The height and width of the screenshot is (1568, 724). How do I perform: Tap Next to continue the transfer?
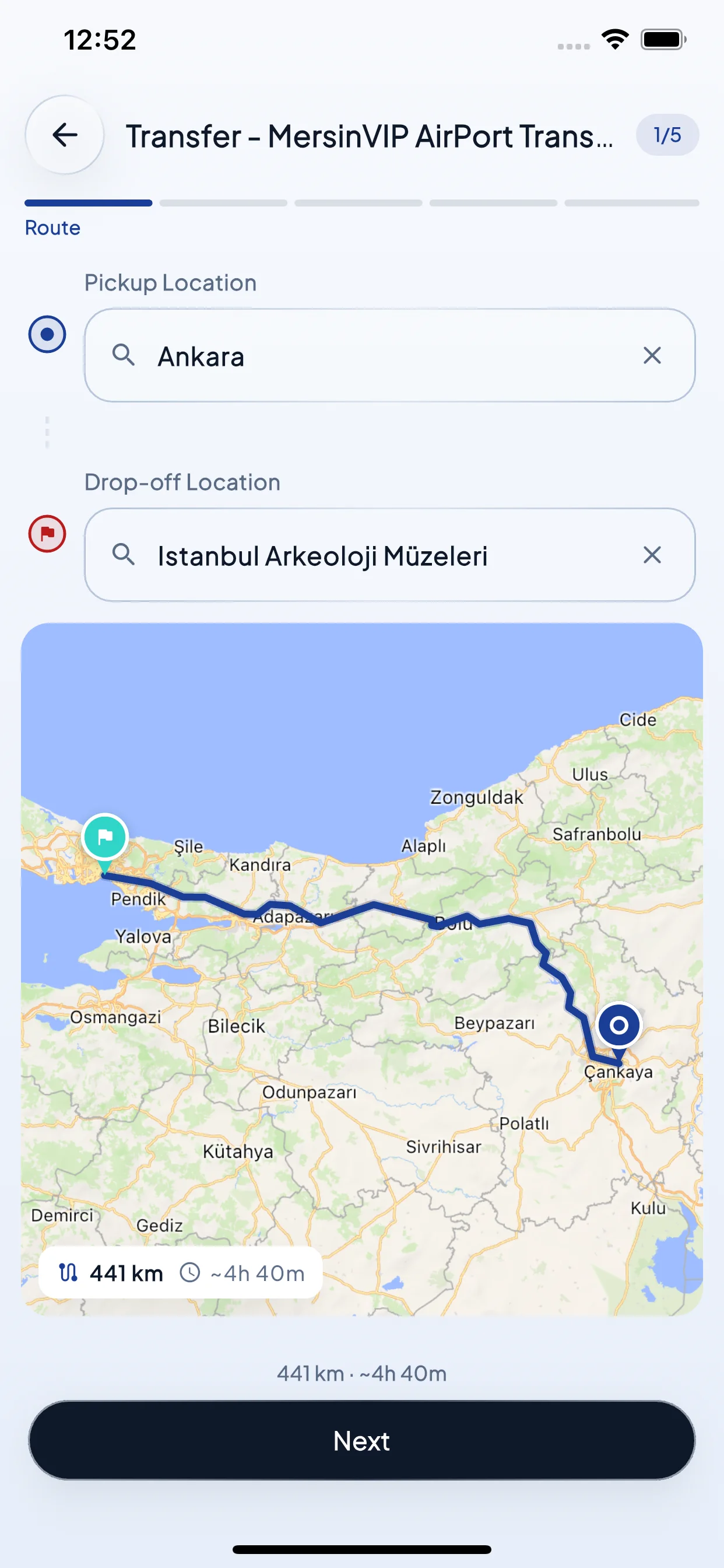coord(362,1440)
